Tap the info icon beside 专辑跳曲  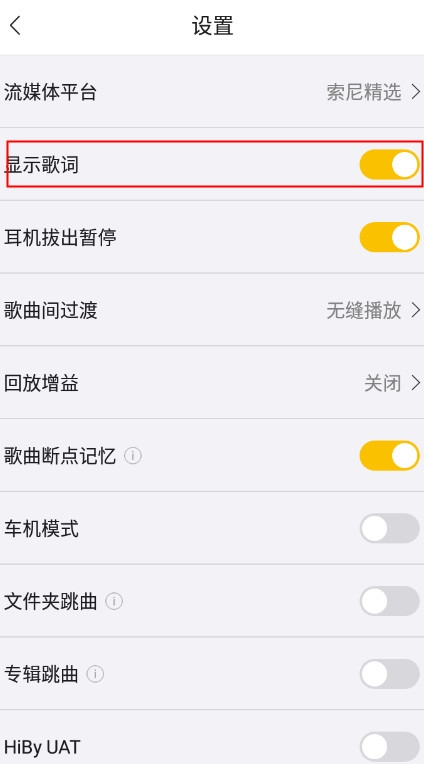pyautogui.click(x=95, y=674)
